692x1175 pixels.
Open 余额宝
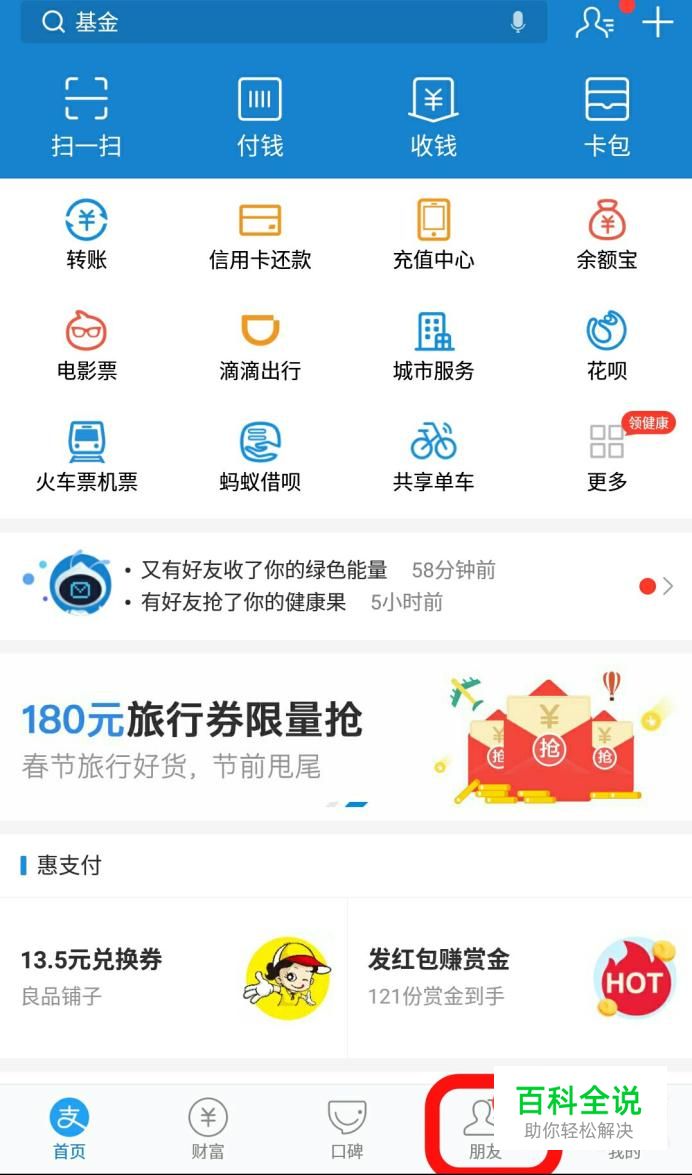click(x=607, y=235)
